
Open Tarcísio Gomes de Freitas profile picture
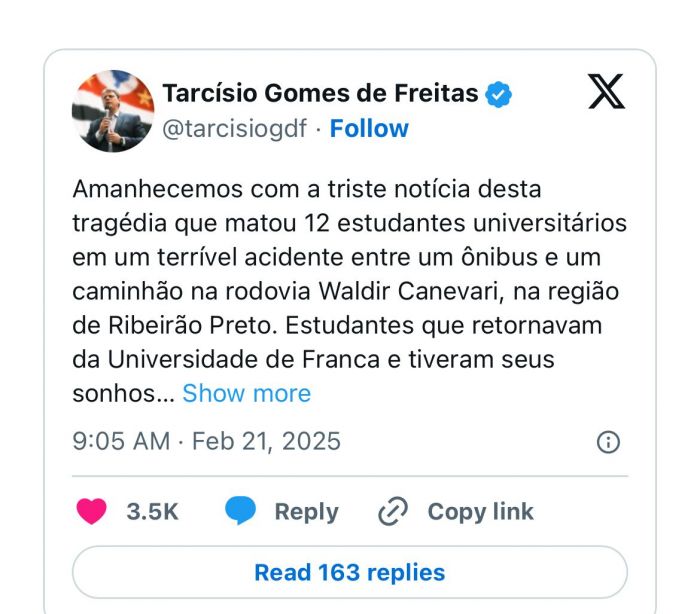click(113, 111)
